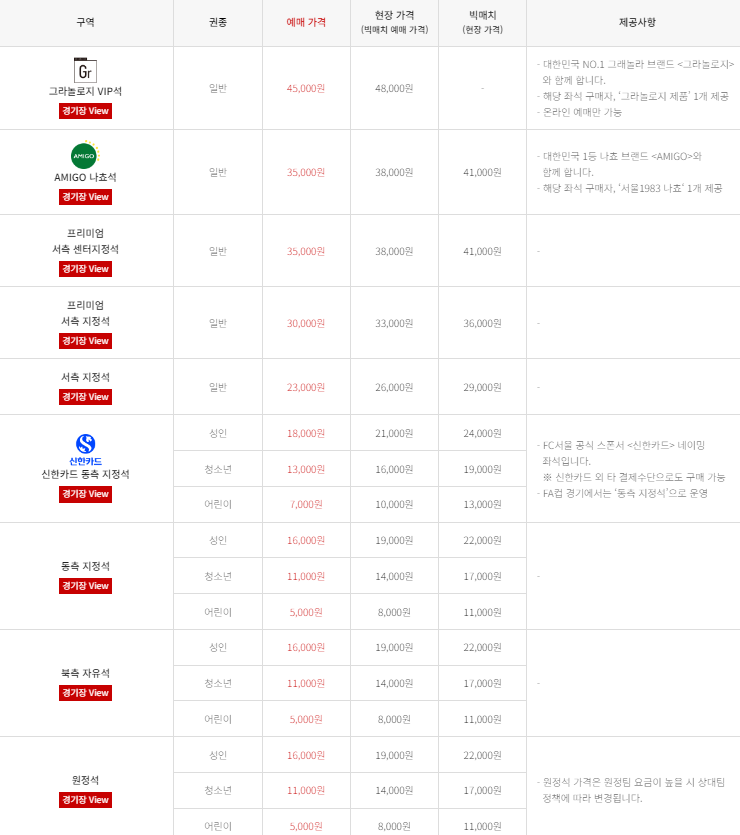This screenshot has height=835, width=740.
Task: Open 경기장 View for 서측 지정석
Action: pos(84,396)
